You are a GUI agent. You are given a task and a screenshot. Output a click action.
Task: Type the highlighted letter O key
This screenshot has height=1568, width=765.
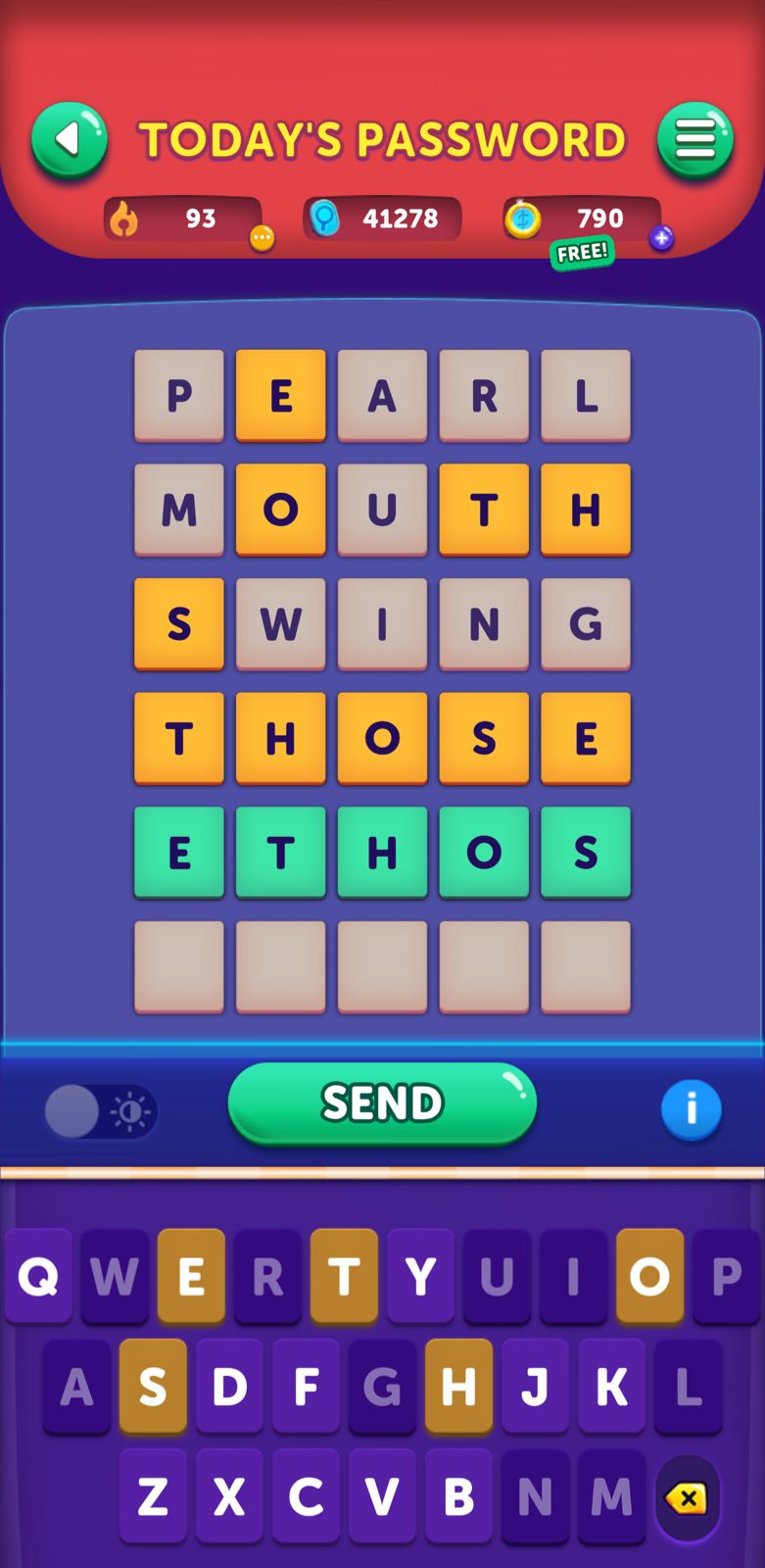coord(649,1276)
